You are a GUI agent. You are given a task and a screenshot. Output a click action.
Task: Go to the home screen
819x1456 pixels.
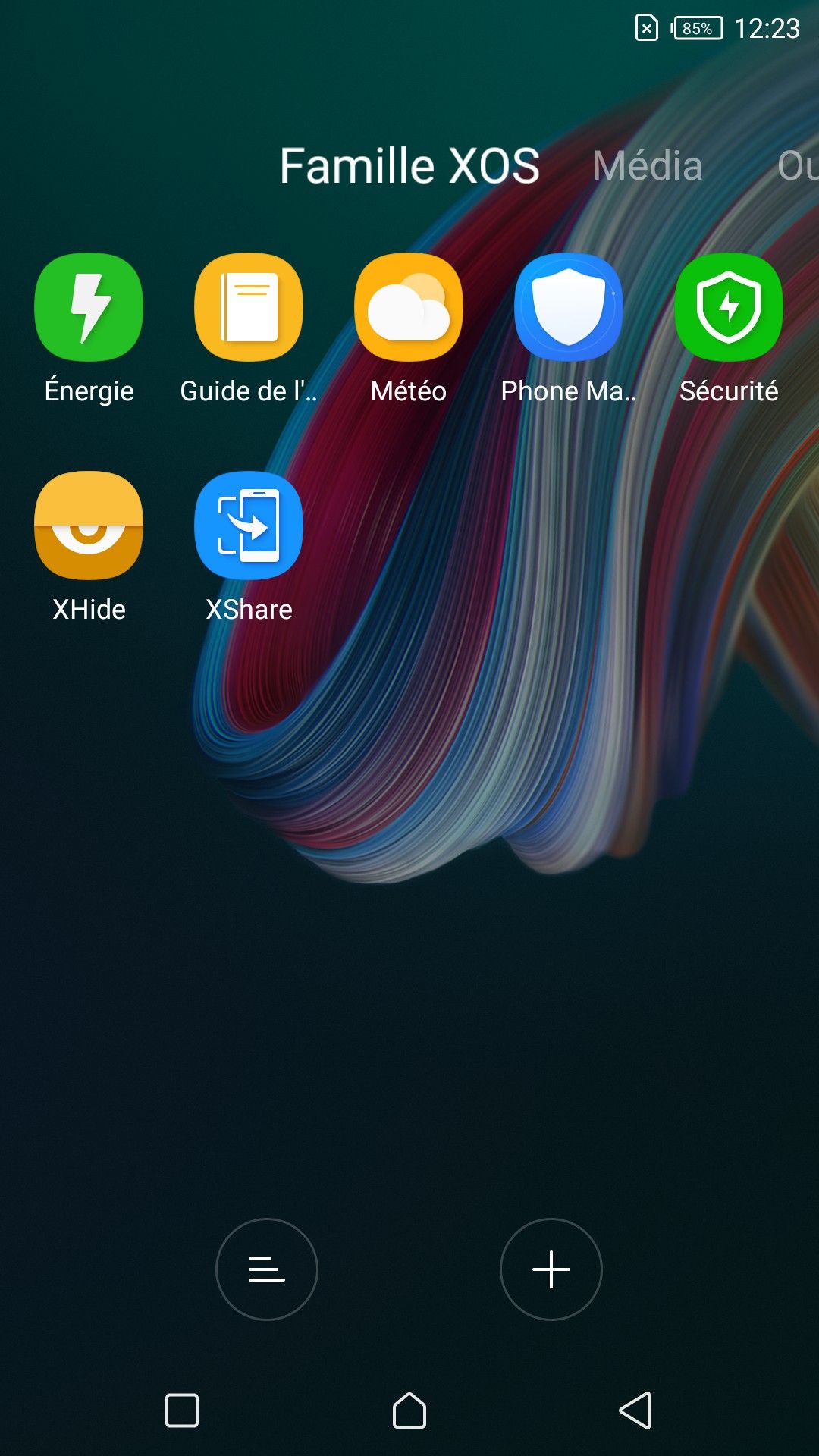click(x=409, y=1410)
